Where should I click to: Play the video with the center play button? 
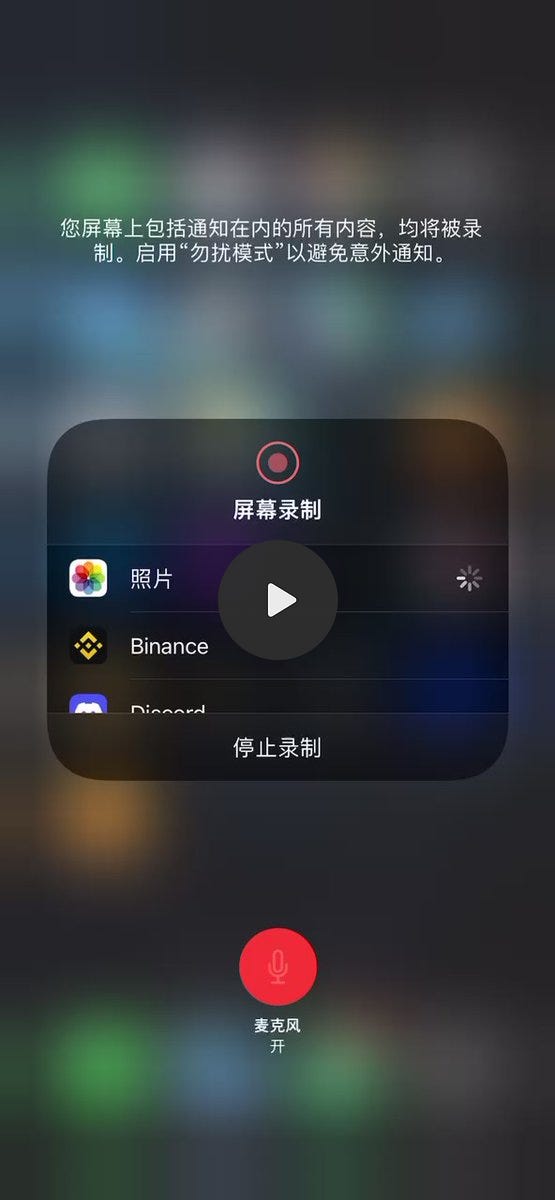pos(278,600)
